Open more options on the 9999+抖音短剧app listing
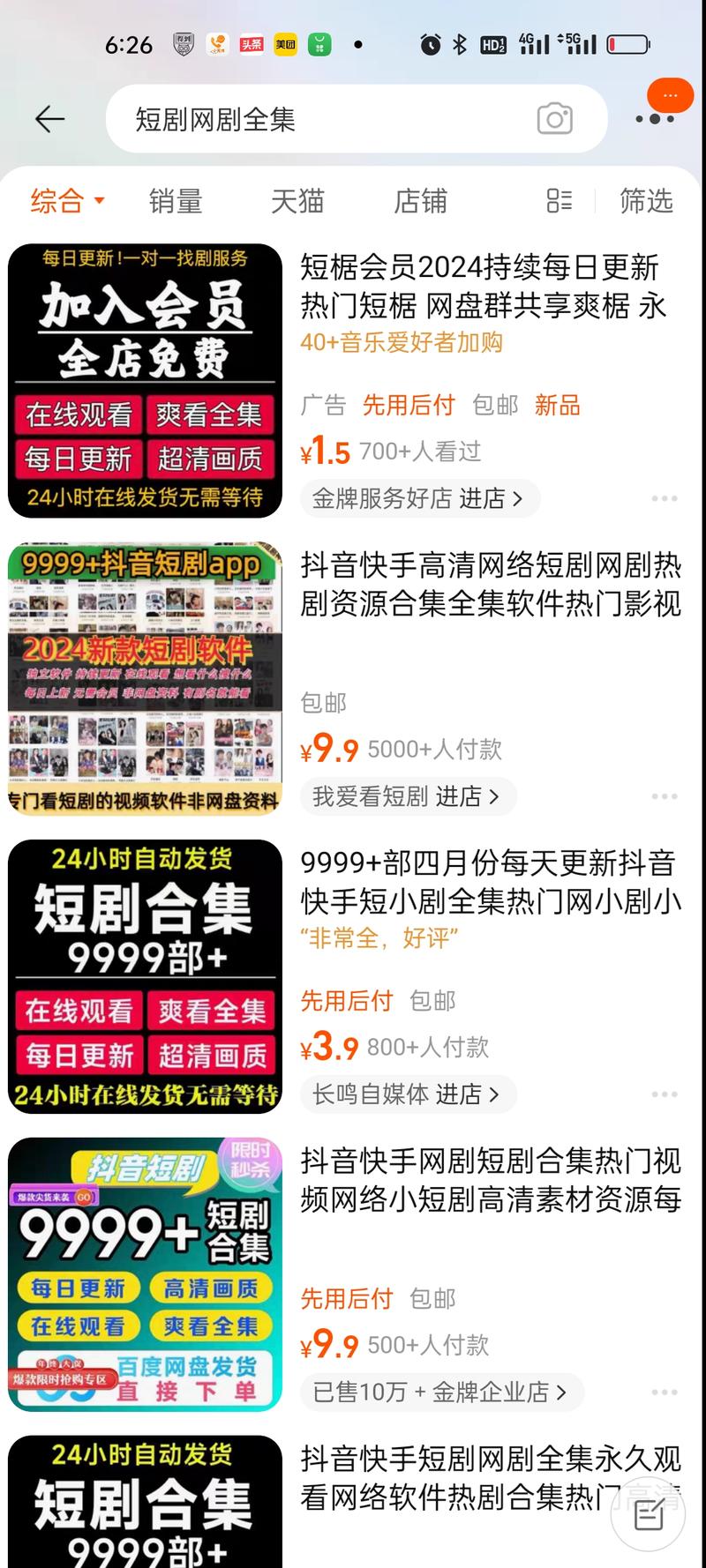 [x=664, y=795]
